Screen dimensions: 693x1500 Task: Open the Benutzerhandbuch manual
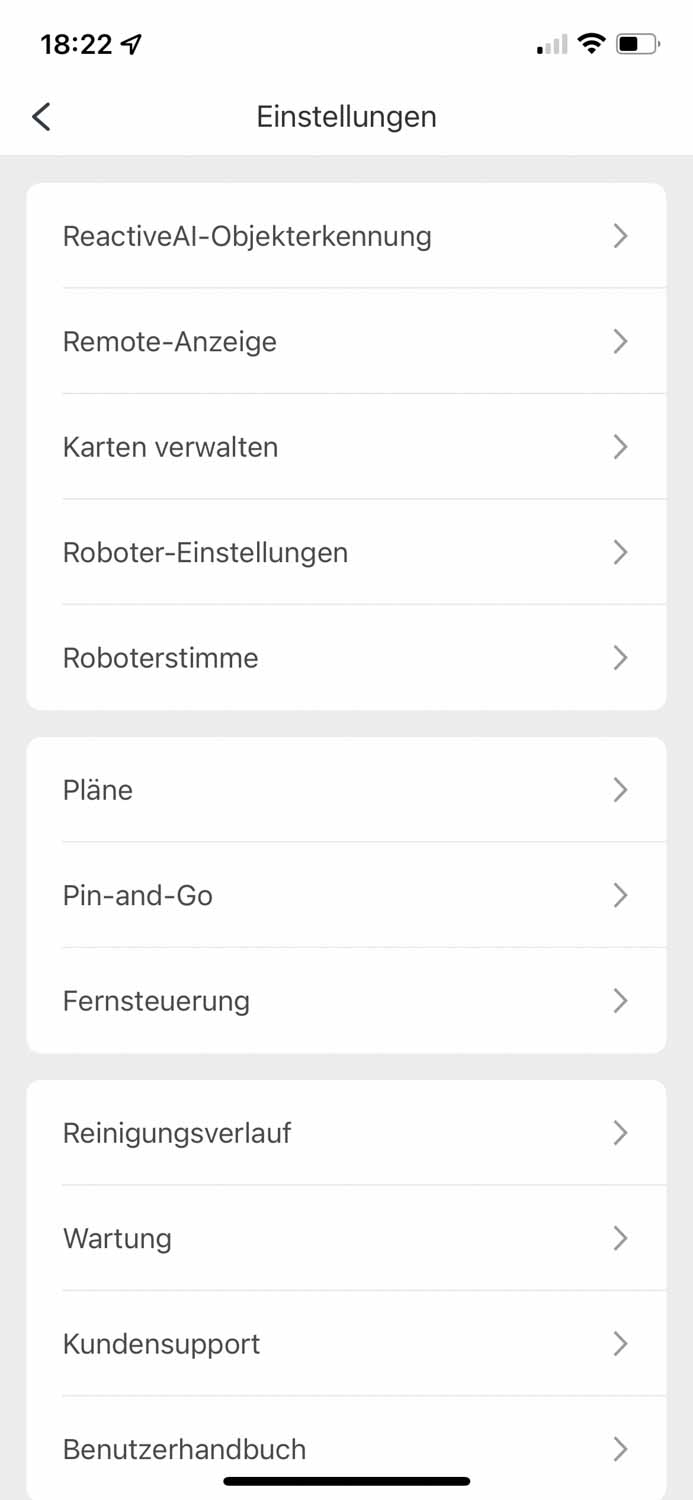[346, 1448]
